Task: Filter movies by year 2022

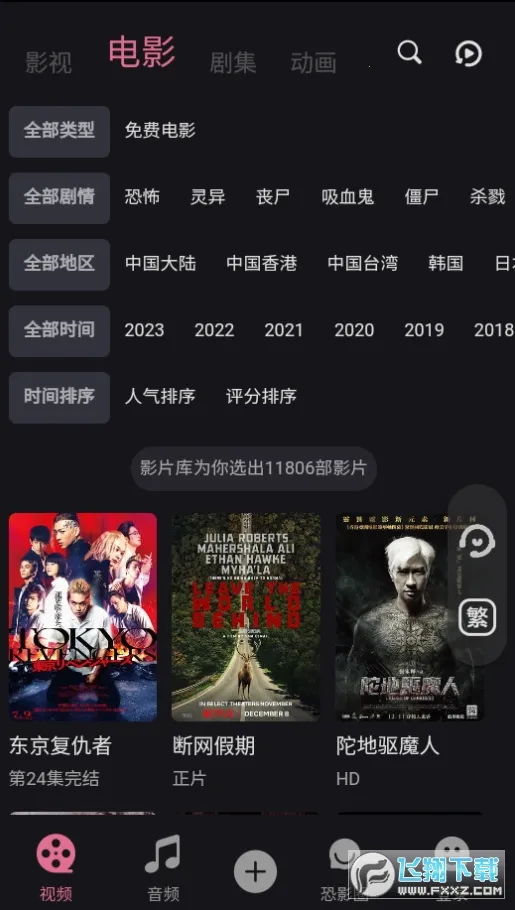Action: click(214, 330)
